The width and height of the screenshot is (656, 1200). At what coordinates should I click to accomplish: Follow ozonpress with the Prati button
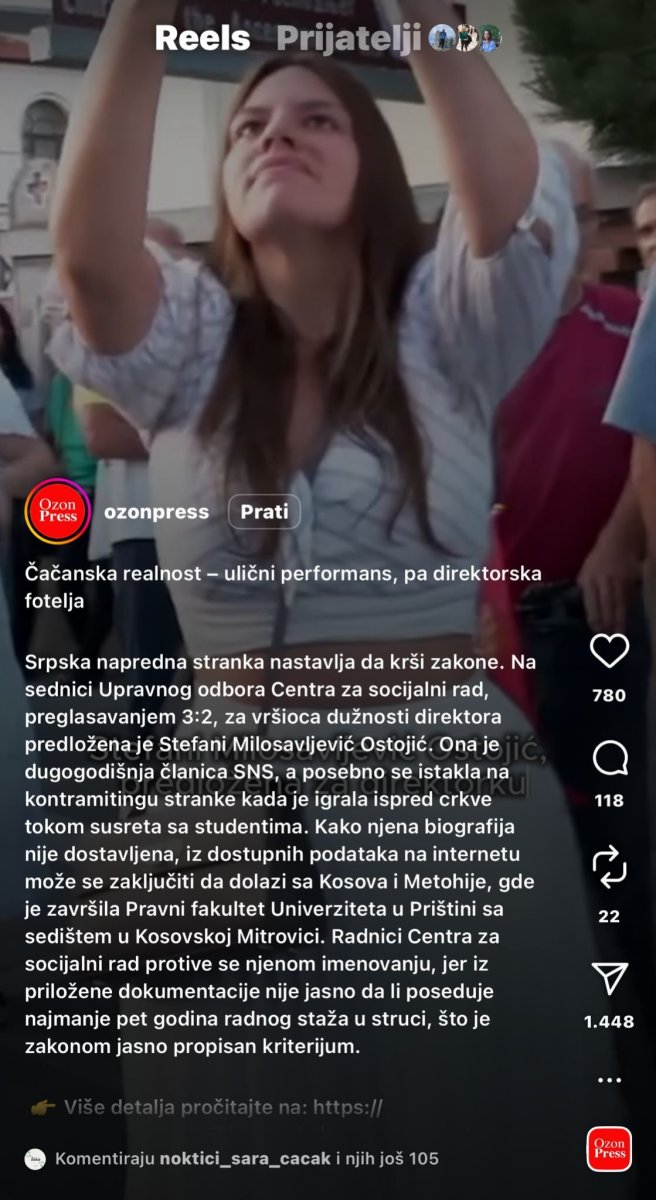coord(264,513)
